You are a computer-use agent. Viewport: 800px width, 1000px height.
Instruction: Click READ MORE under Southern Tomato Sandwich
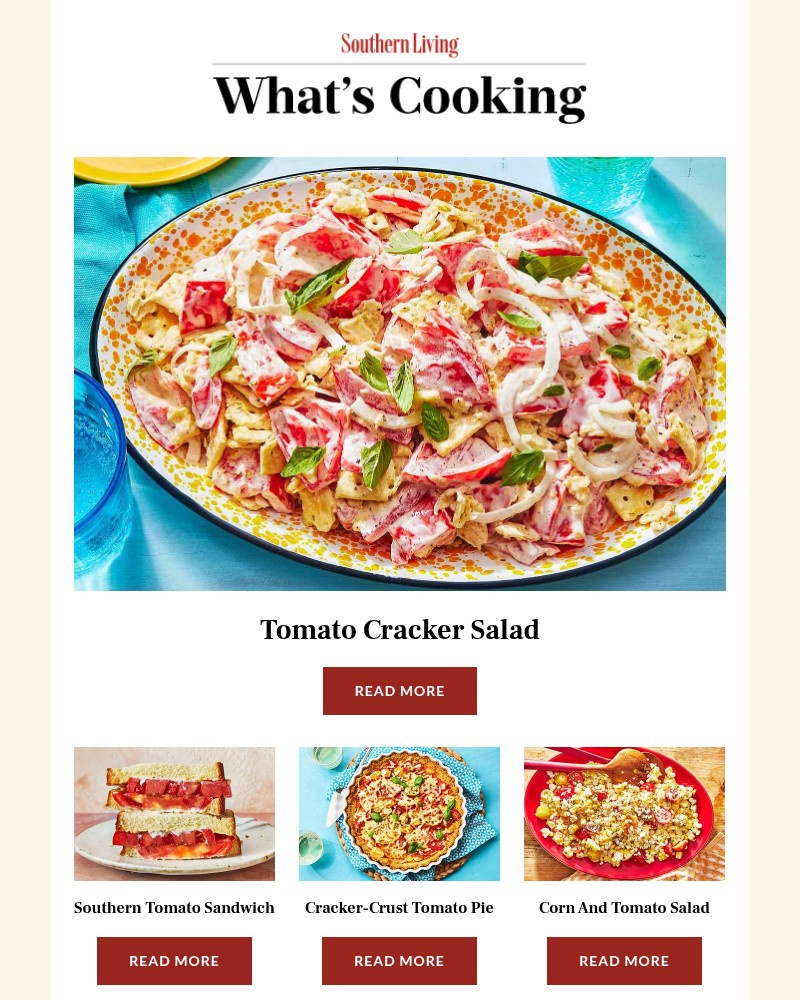coord(174,961)
